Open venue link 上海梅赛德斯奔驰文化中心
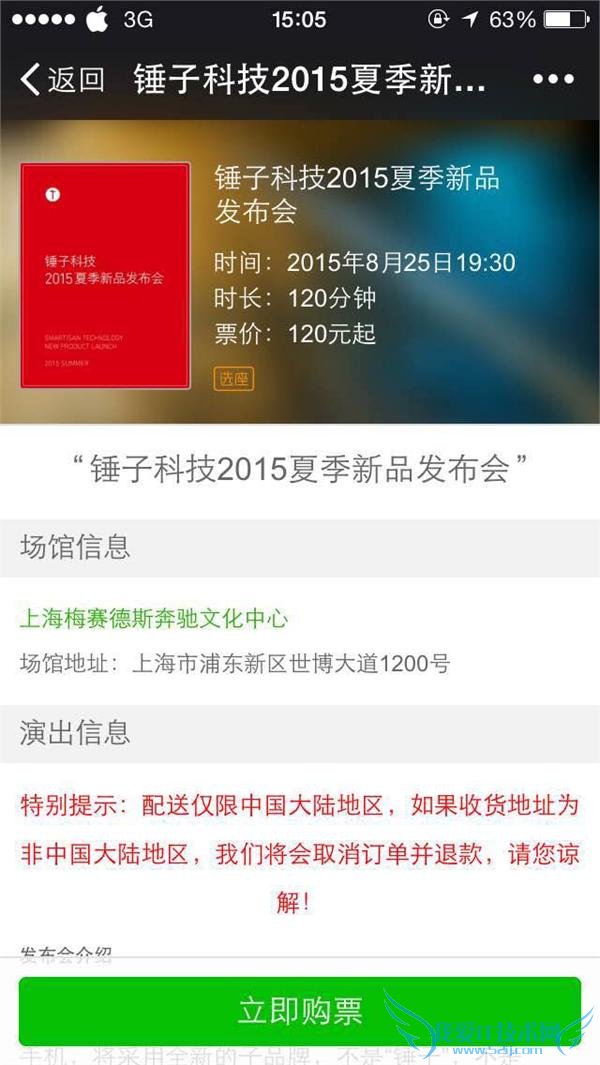600x1065 pixels. click(154, 618)
